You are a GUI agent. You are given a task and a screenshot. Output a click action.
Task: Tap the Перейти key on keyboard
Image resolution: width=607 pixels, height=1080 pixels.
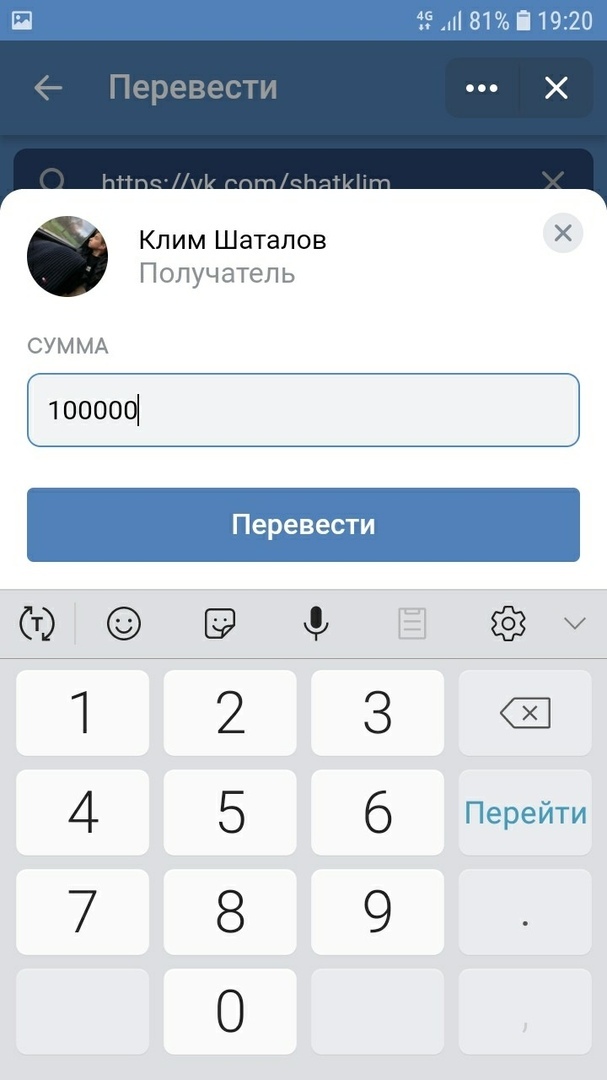(x=525, y=812)
